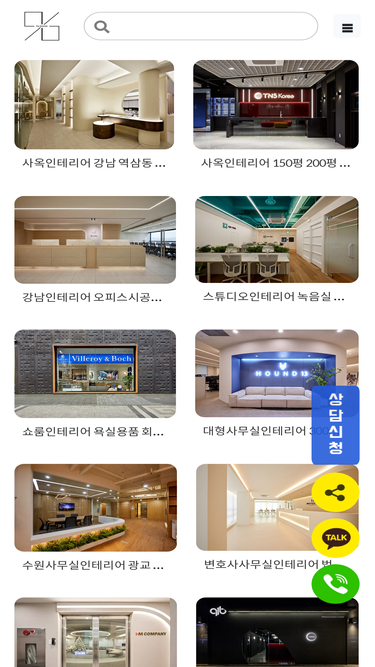Screen dimensions: 375x667
Task: Select the 스튜디오인테리어 녹음실 card
Action: click(277, 239)
